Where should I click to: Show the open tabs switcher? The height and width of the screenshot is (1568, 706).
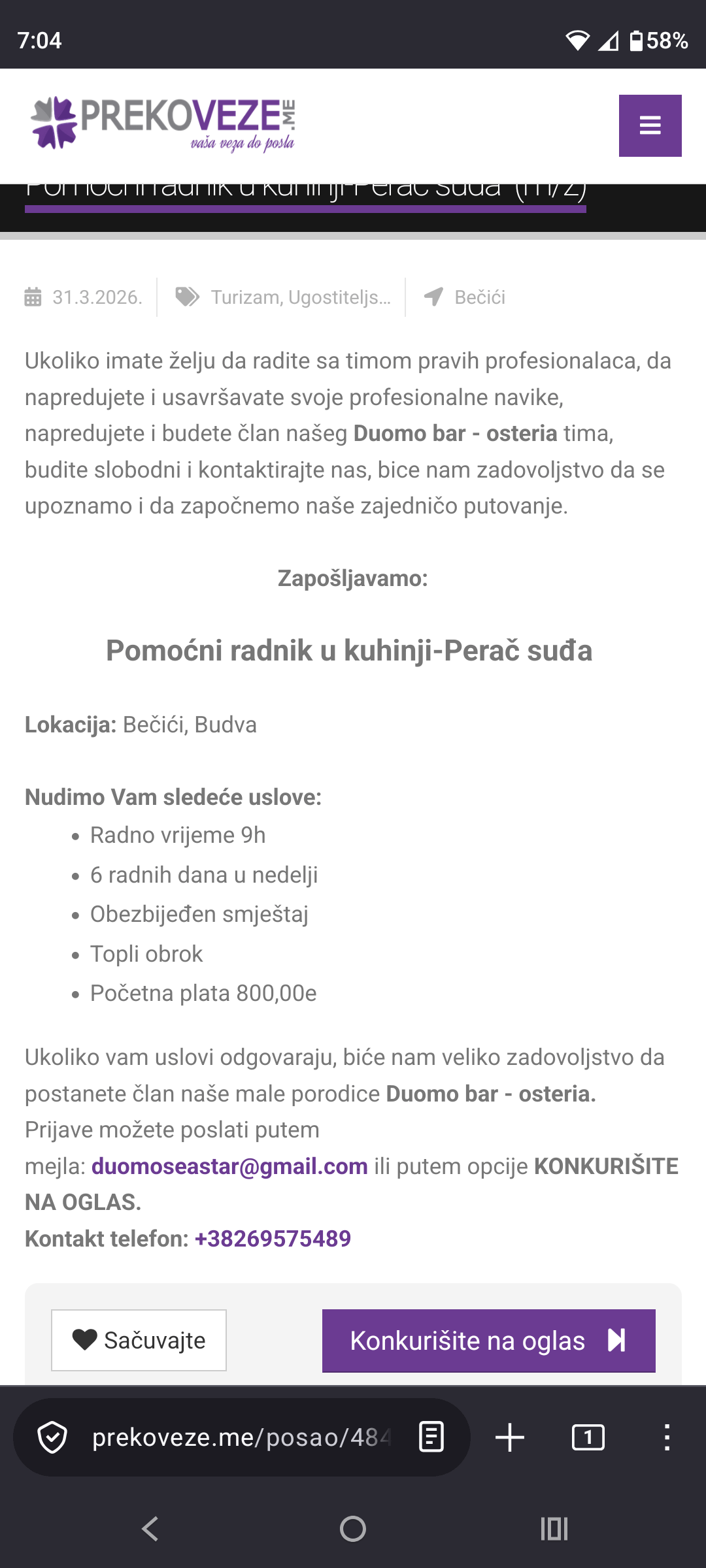click(x=588, y=1437)
